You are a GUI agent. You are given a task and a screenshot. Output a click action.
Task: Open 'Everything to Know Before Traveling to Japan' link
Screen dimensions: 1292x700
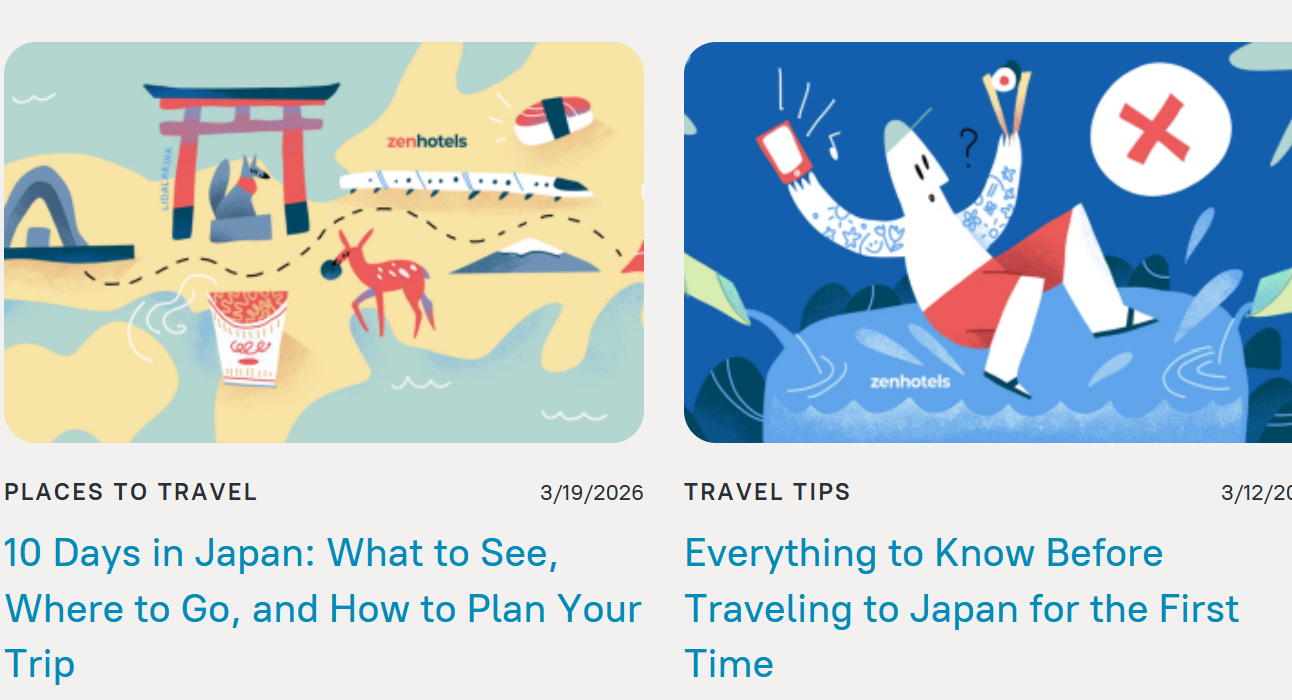pyautogui.click(x=960, y=608)
